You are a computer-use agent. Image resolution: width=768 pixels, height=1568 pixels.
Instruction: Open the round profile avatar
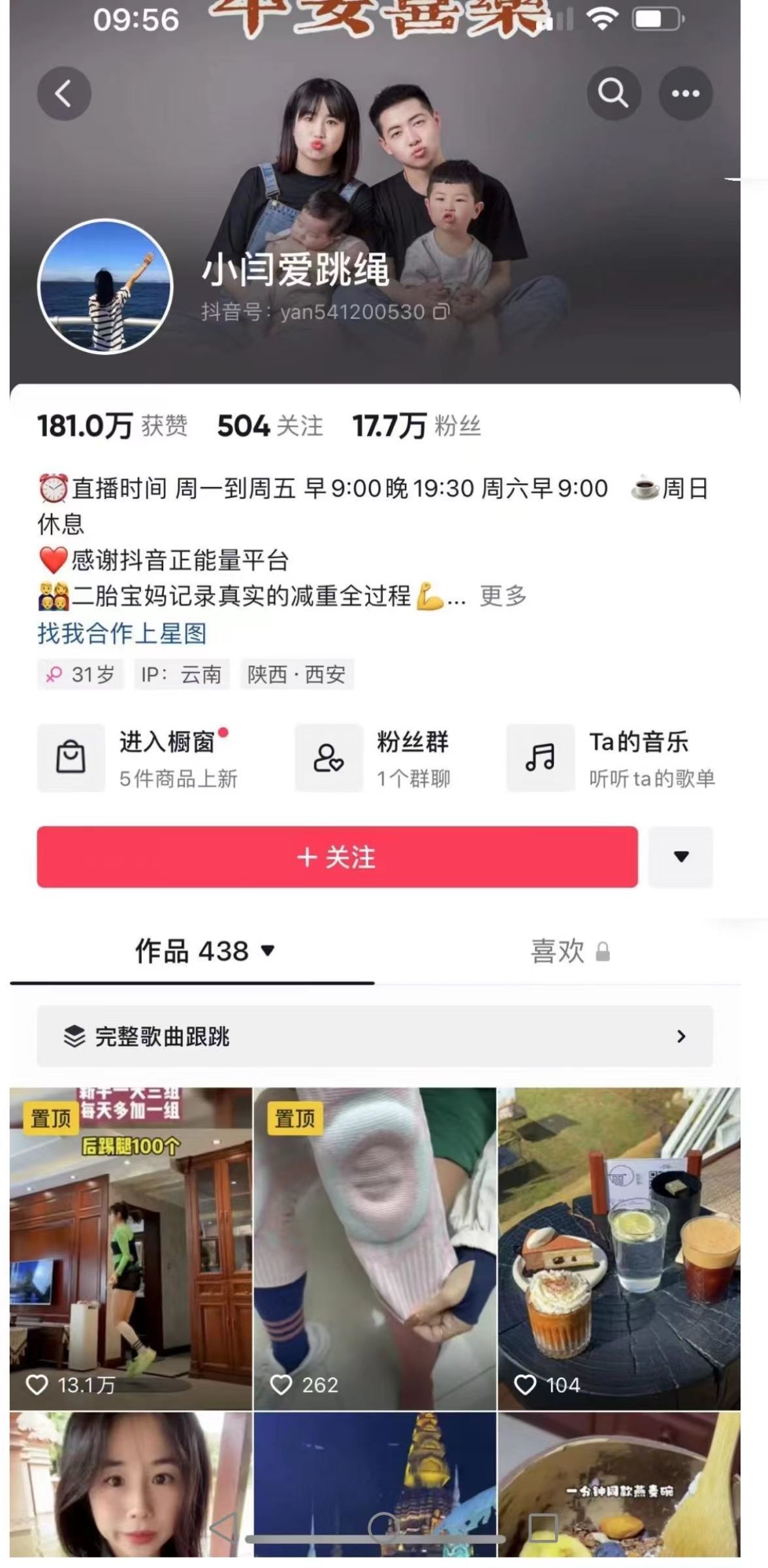tap(105, 286)
